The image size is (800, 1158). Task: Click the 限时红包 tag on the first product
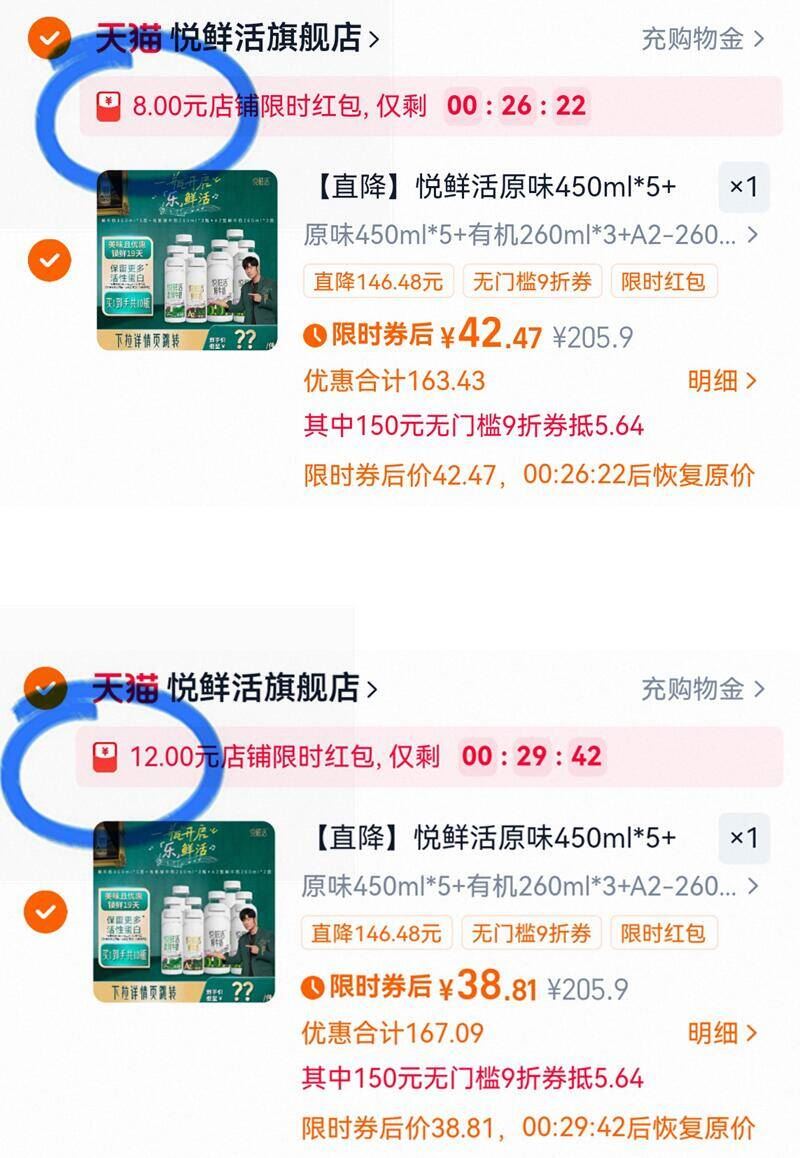pos(662,282)
